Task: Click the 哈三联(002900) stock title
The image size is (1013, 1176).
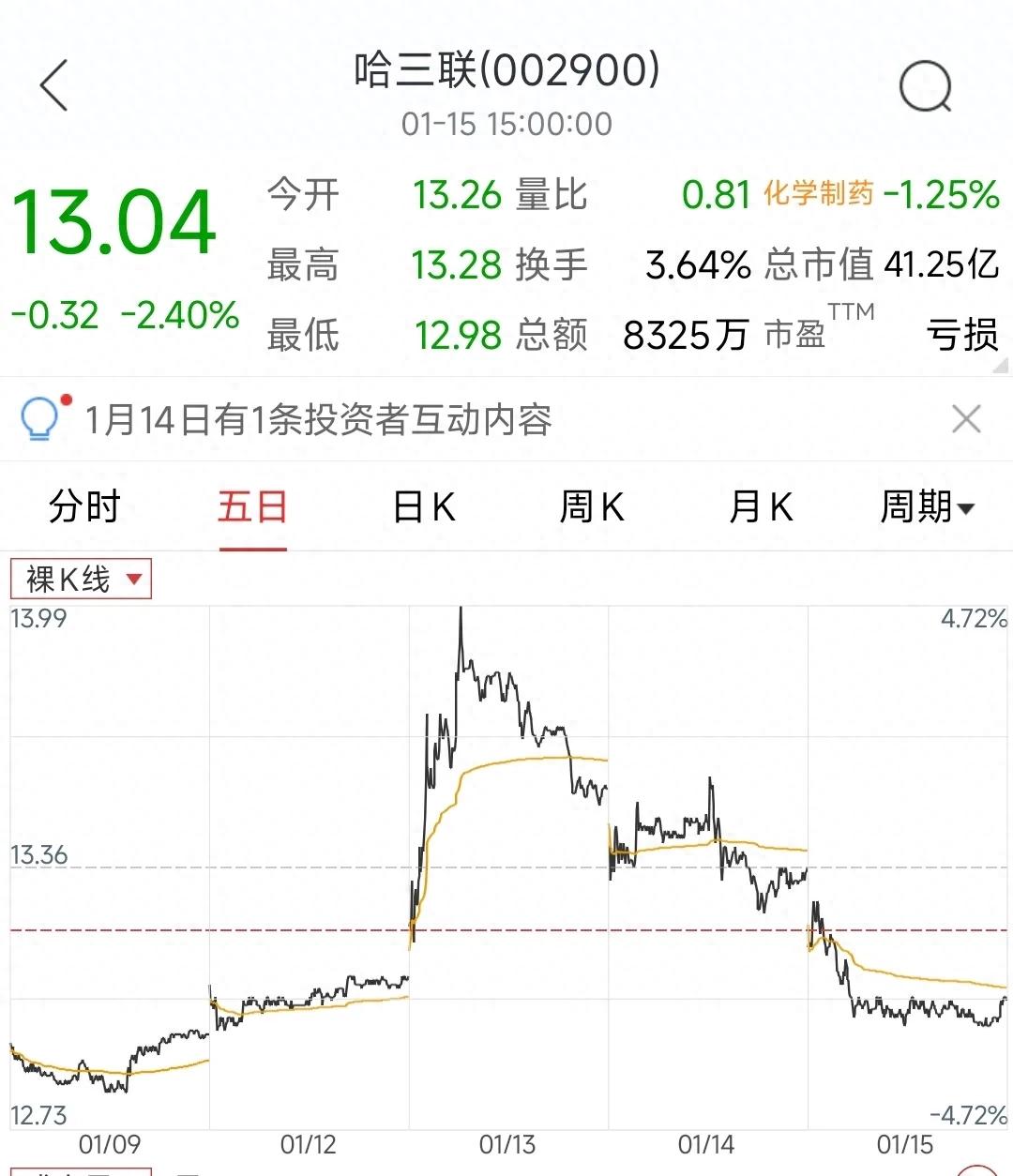Action: (x=506, y=69)
